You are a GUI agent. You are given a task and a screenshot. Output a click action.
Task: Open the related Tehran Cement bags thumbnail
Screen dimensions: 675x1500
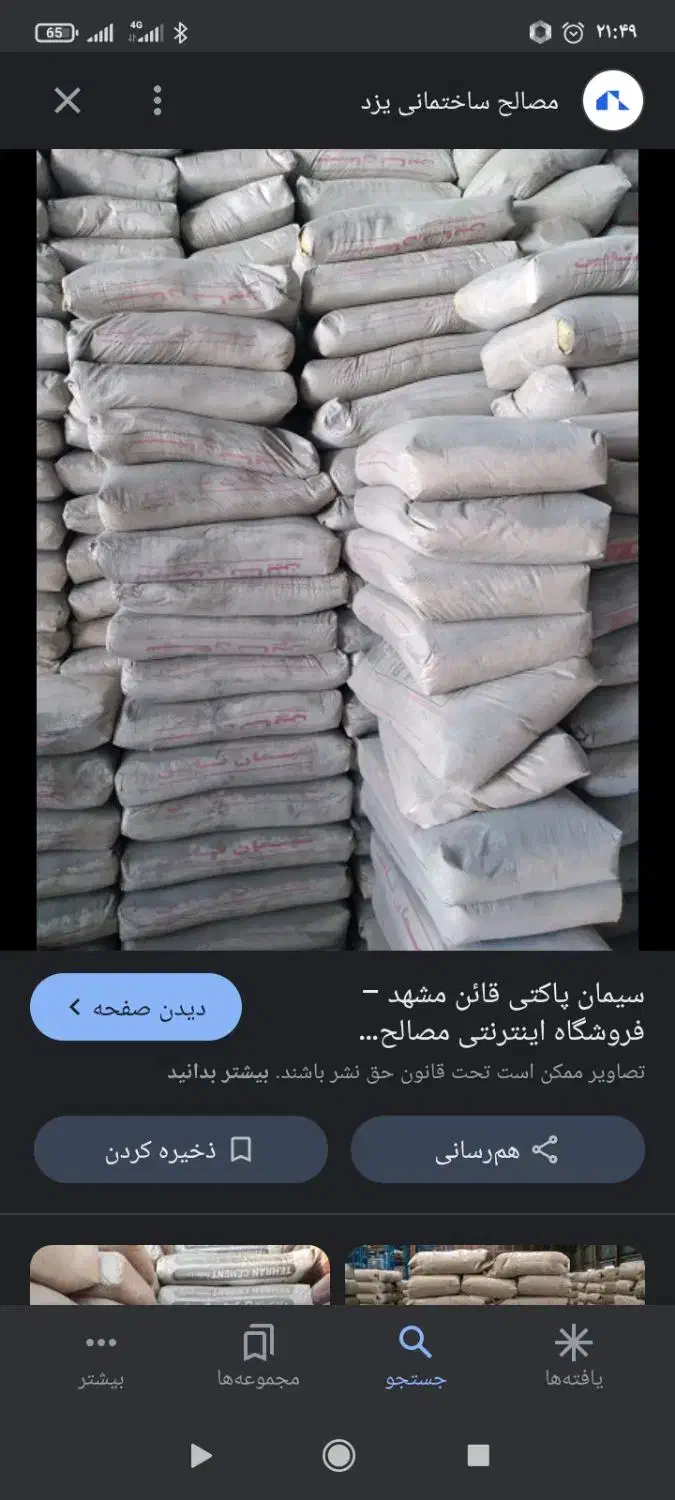[180, 1275]
